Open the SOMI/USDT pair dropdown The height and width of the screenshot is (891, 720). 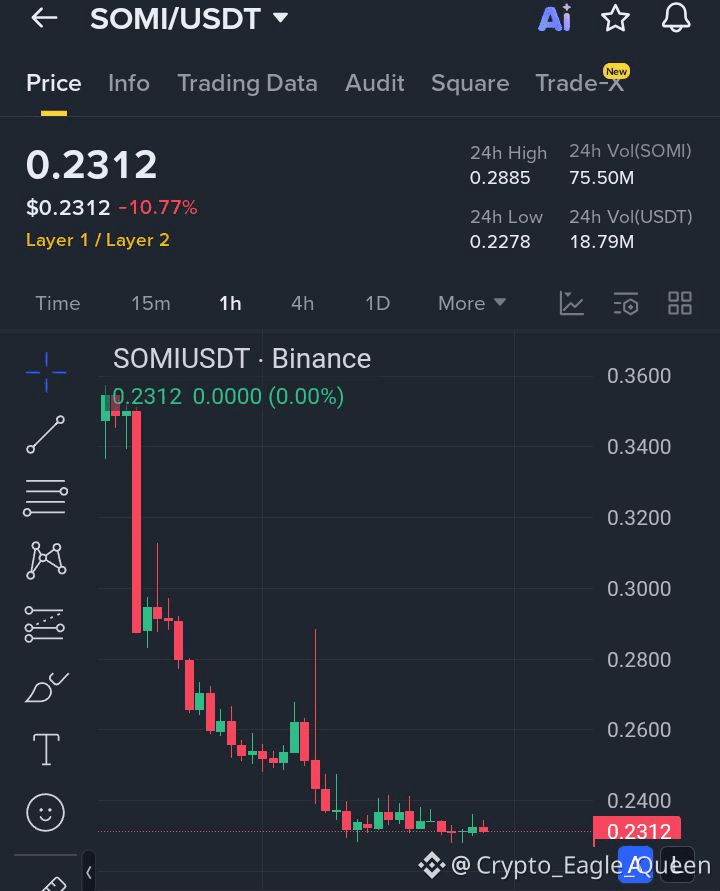coord(281,18)
